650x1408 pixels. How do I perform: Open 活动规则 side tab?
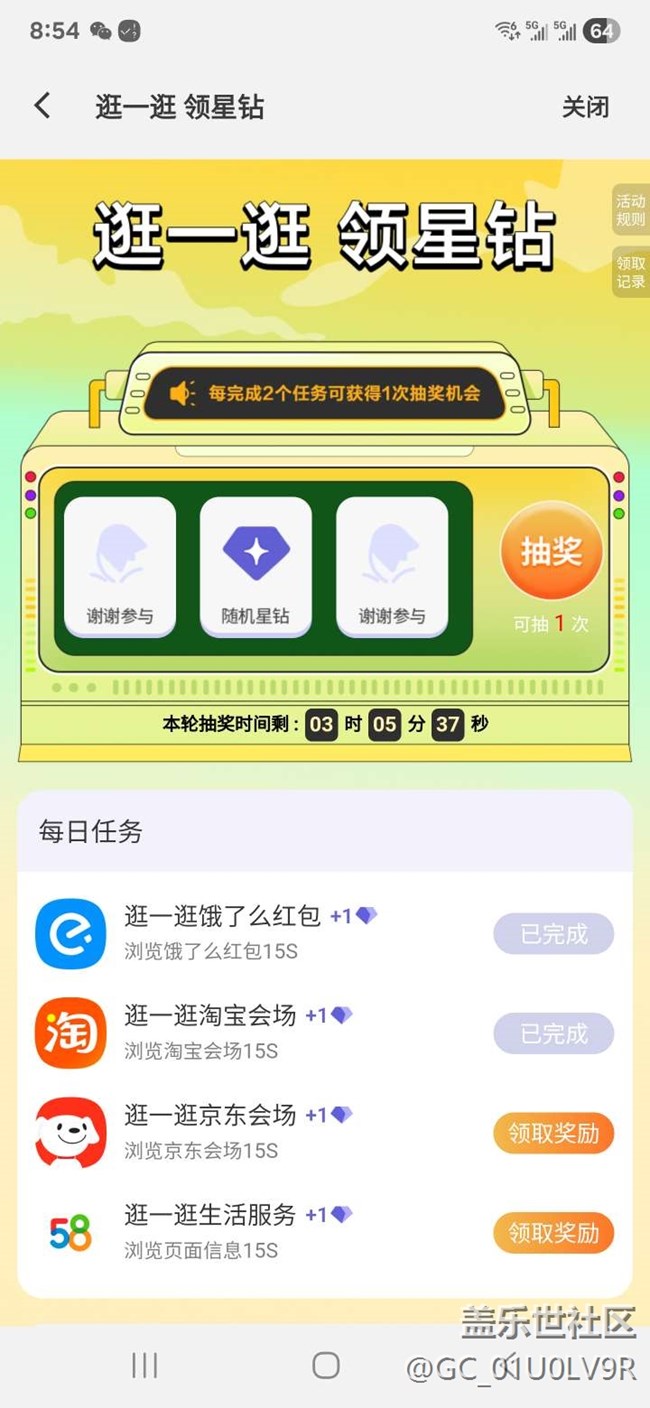630,210
